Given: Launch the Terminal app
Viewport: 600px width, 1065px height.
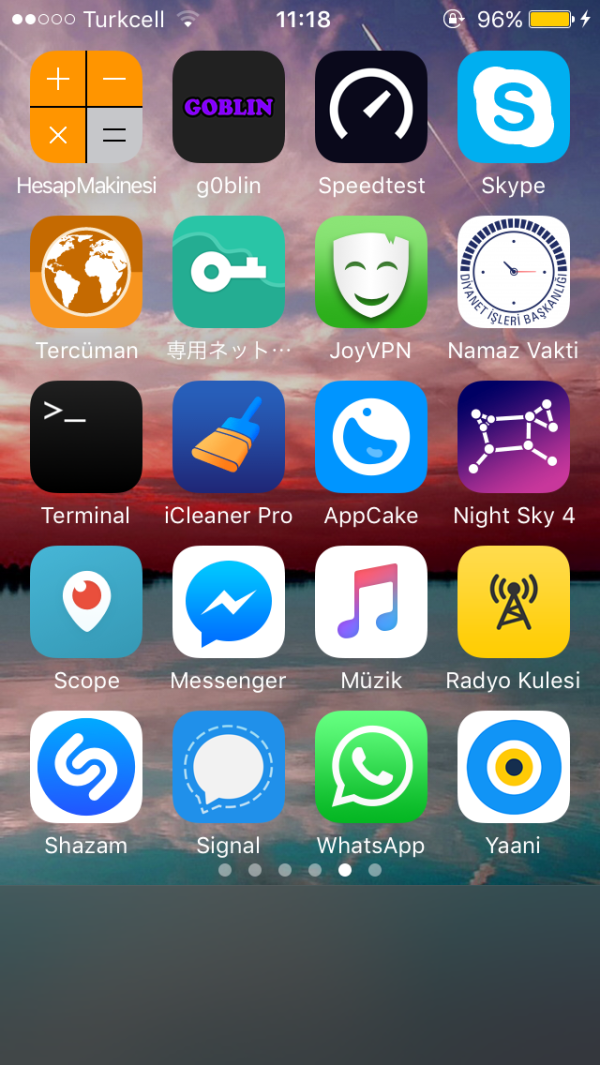Looking at the screenshot, I should (x=86, y=437).
